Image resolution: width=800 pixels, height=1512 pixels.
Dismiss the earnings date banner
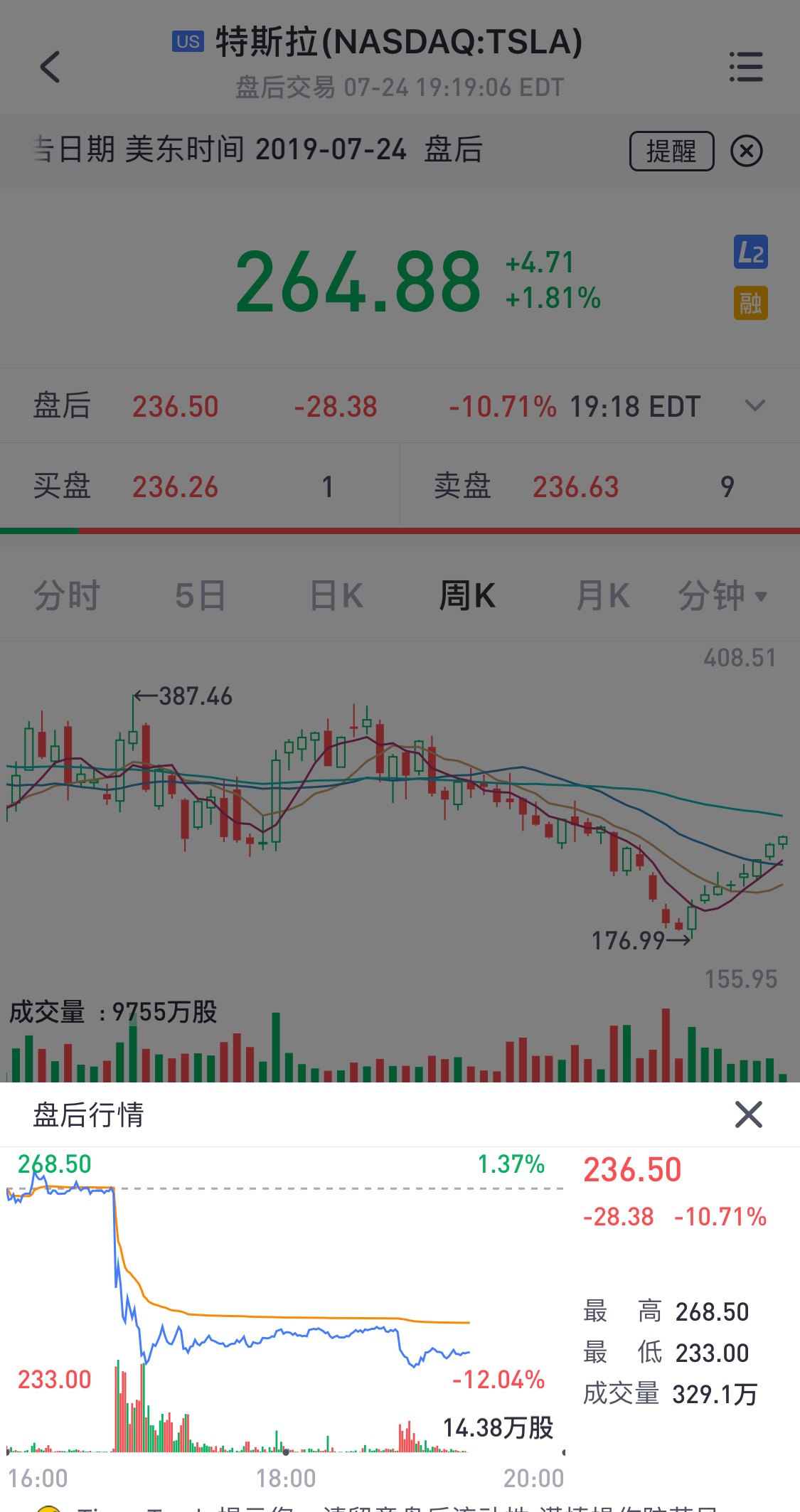[747, 151]
